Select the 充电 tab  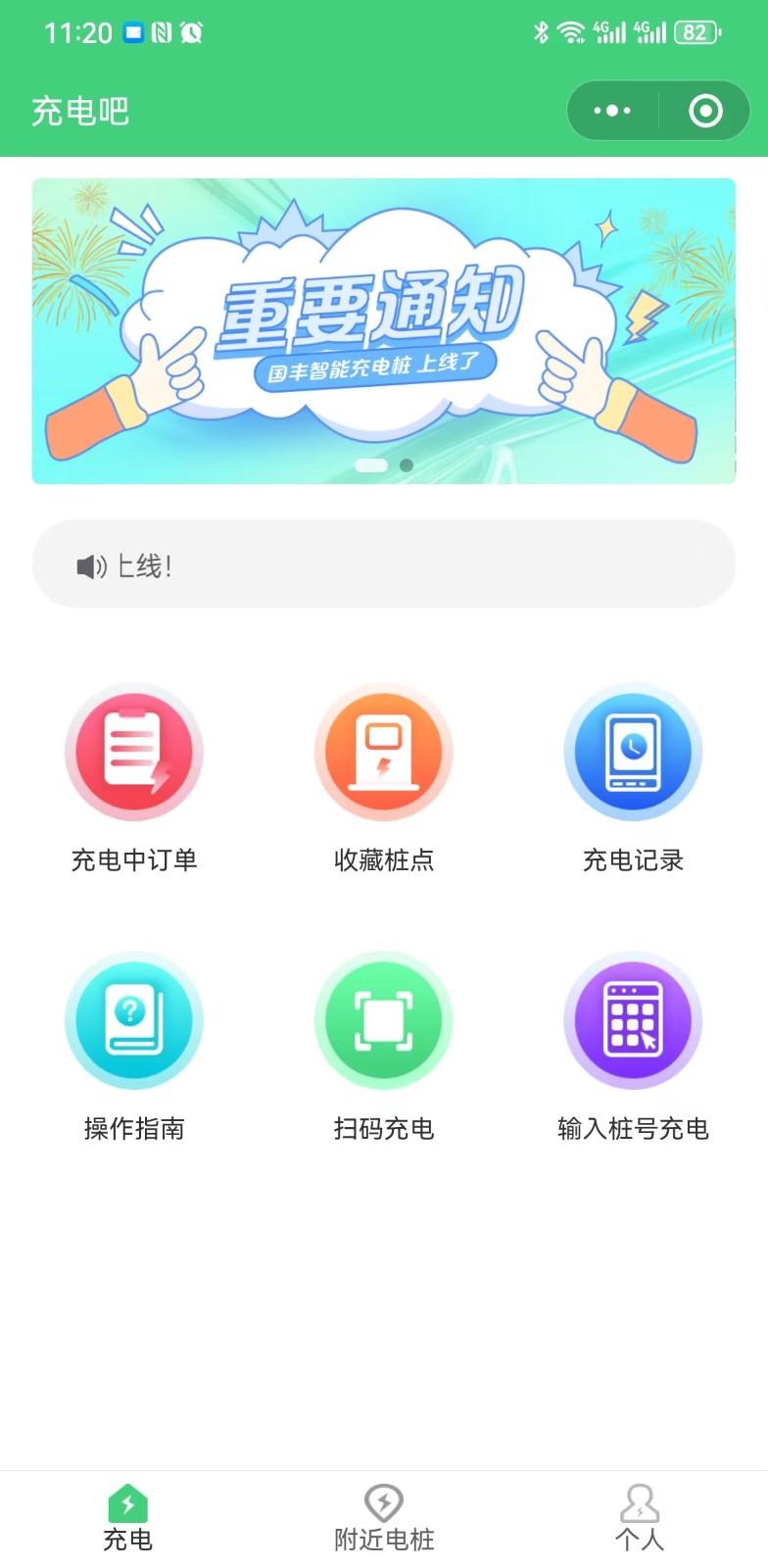click(x=128, y=1519)
